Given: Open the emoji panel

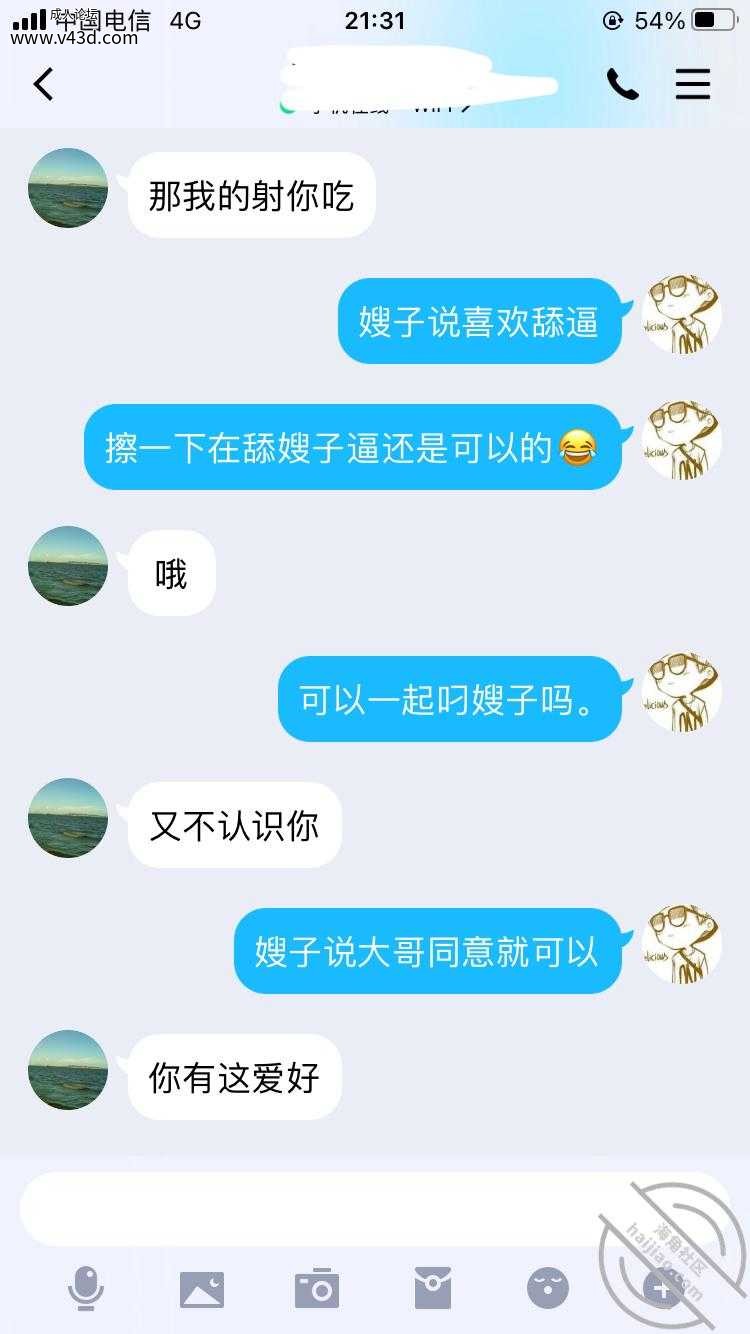Looking at the screenshot, I should click(x=547, y=1289).
